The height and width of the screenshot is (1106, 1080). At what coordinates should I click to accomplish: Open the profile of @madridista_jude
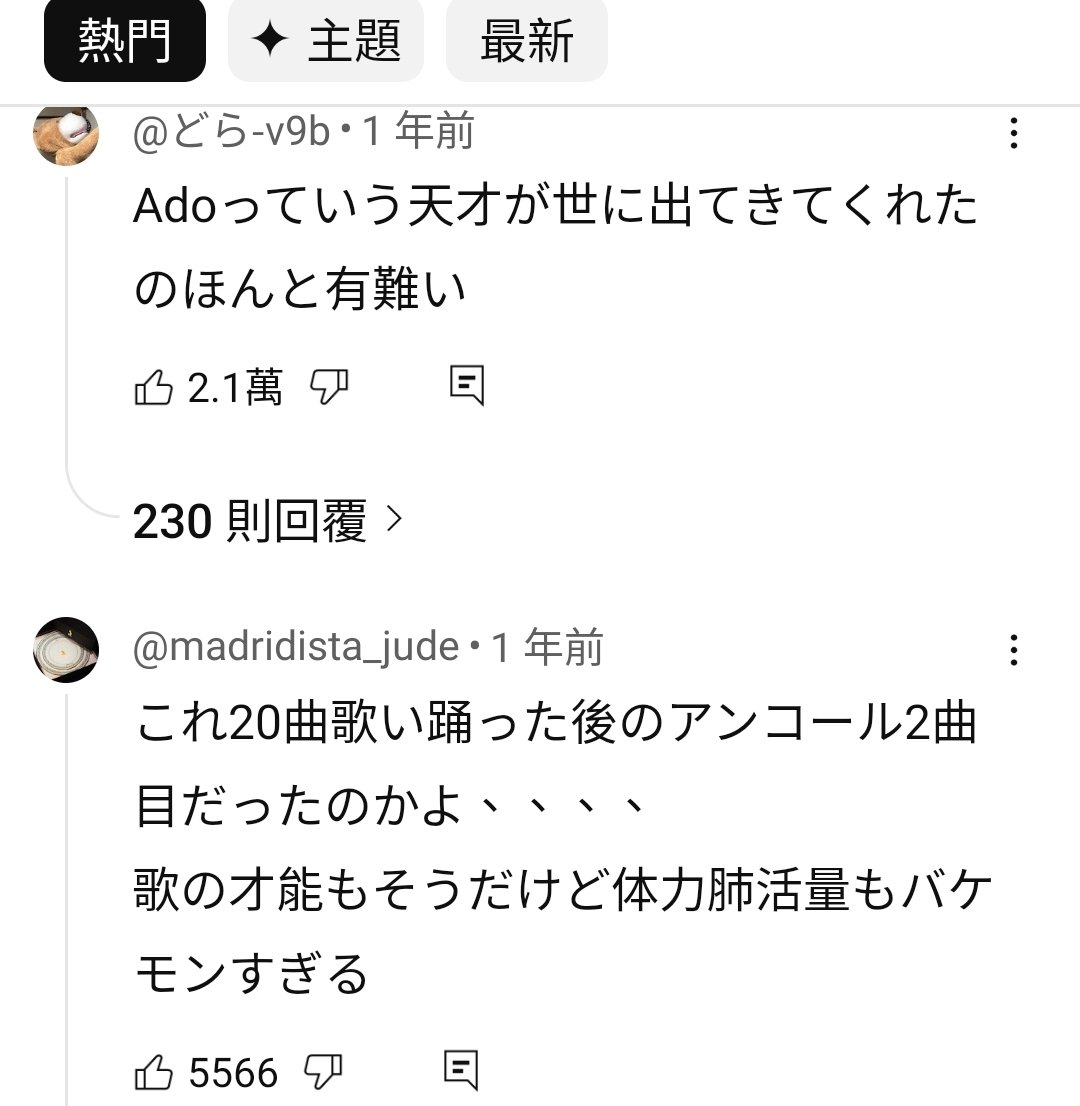pos(66,649)
